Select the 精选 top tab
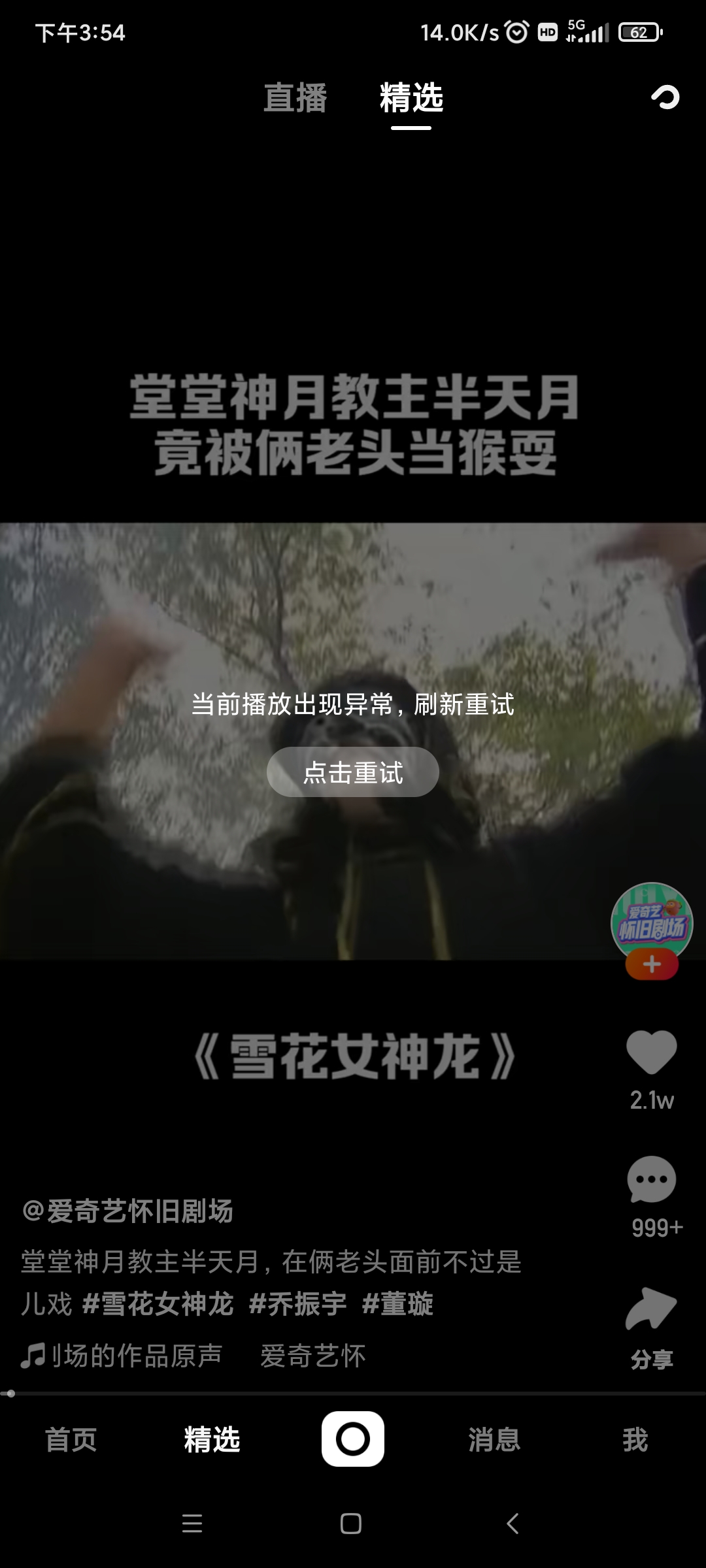The image size is (706, 1568). pyautogui.click(x=411, y=98)
